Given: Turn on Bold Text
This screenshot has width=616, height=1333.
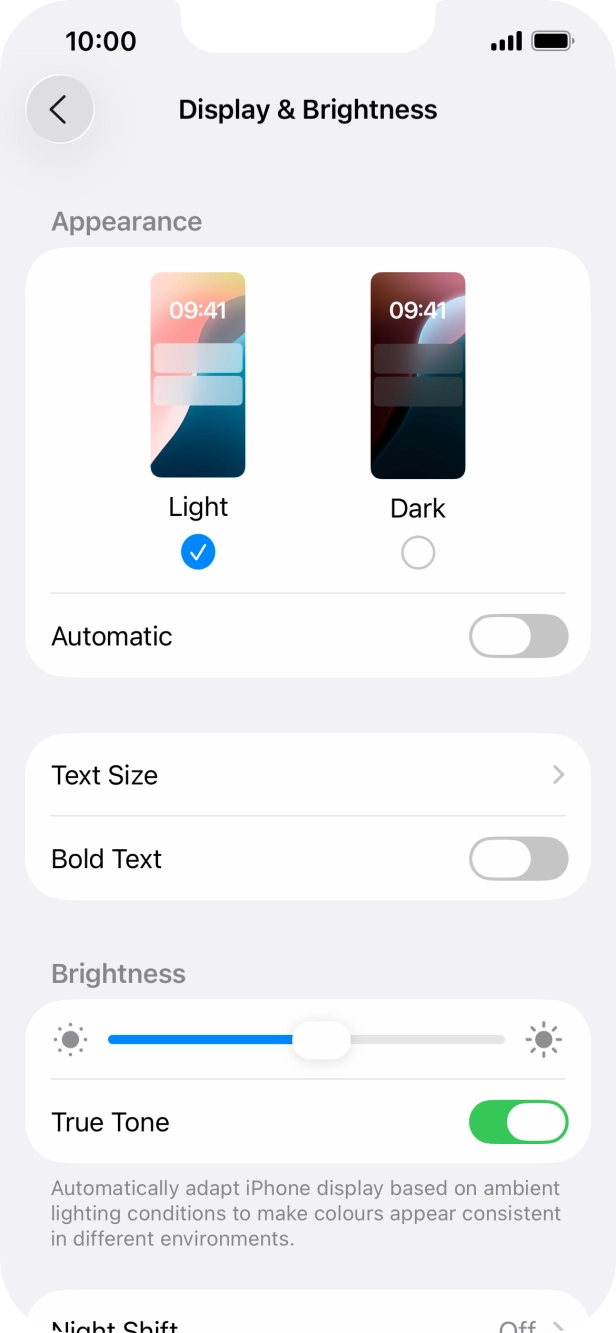Looking at the screenshot, I should click(518, 859).
